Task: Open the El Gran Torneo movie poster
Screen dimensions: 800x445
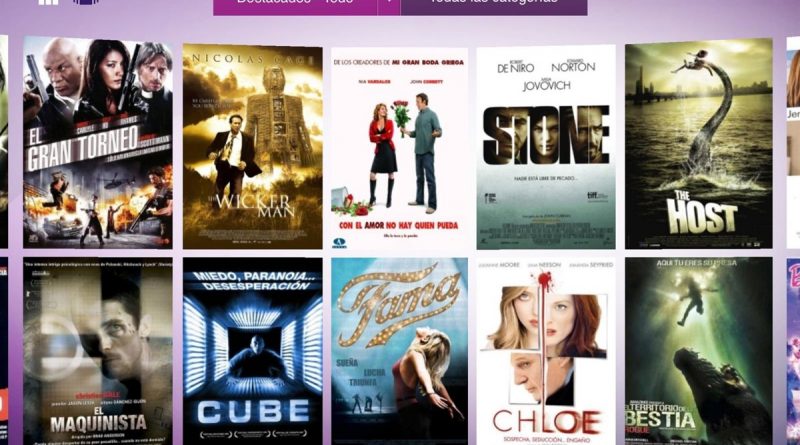Action: [98, 143]
